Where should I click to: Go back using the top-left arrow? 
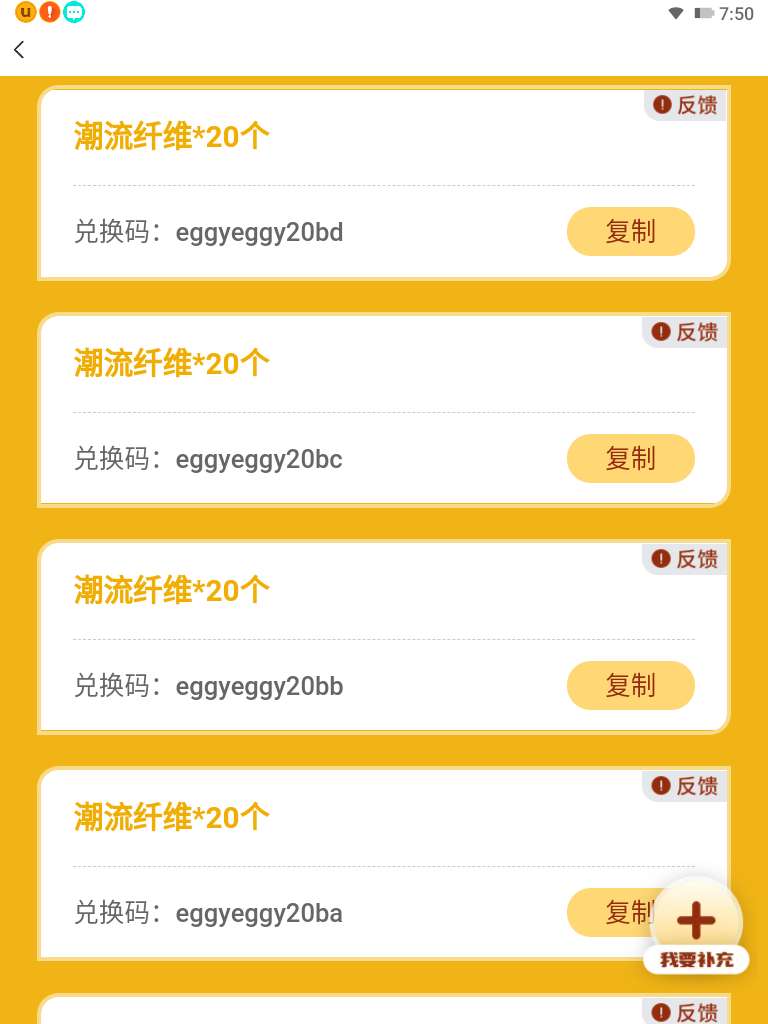(19, 50)
